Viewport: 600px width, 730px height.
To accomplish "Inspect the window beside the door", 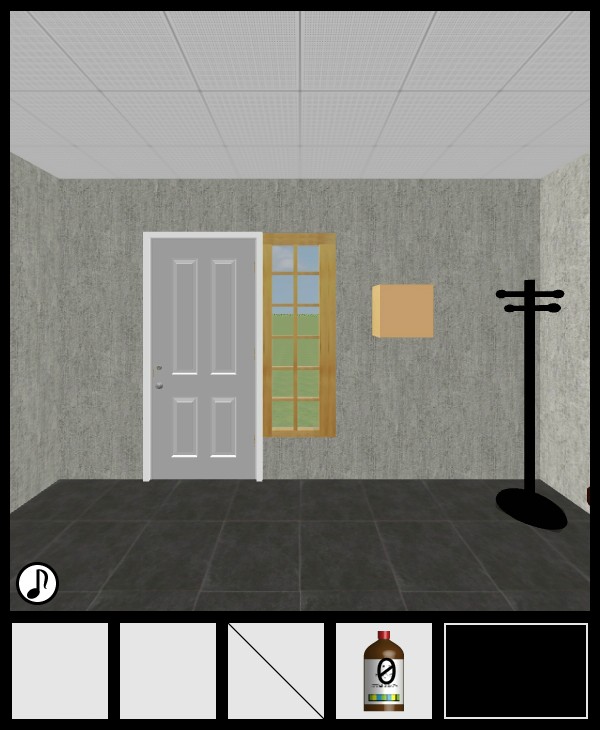I will (x=298, y=336).
